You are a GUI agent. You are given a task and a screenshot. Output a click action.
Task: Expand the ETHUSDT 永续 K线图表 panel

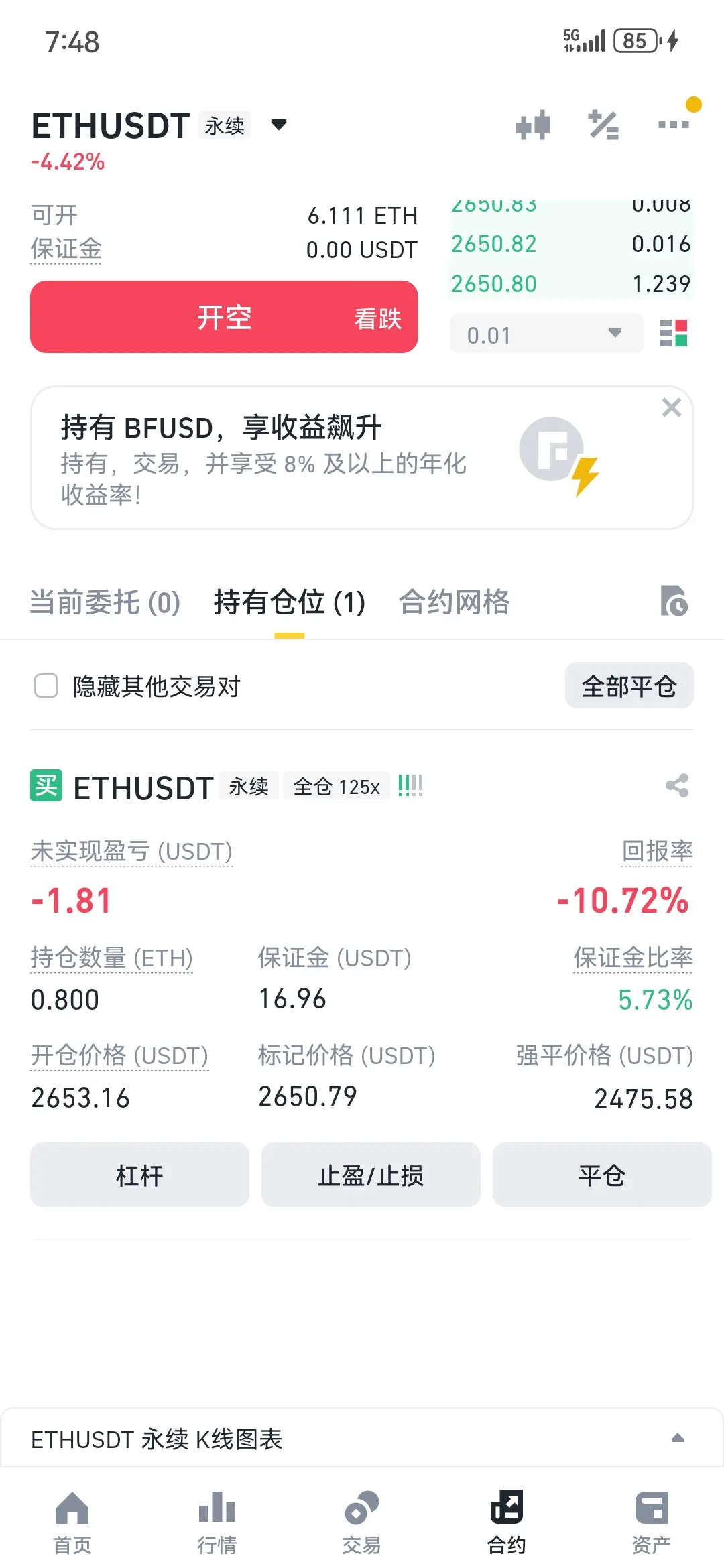[x=362, y=1439]
